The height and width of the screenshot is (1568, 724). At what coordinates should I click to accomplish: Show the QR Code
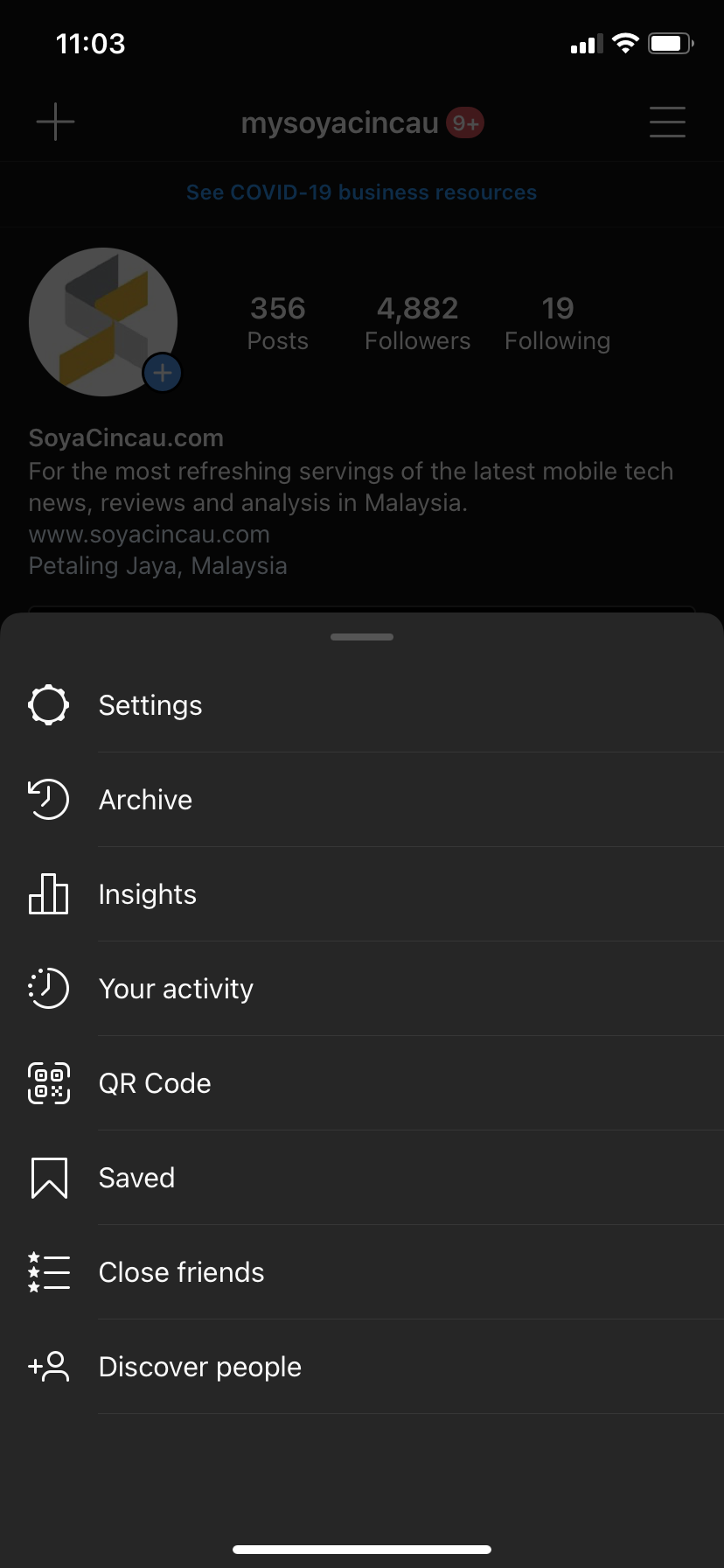tap(155, 1083)
